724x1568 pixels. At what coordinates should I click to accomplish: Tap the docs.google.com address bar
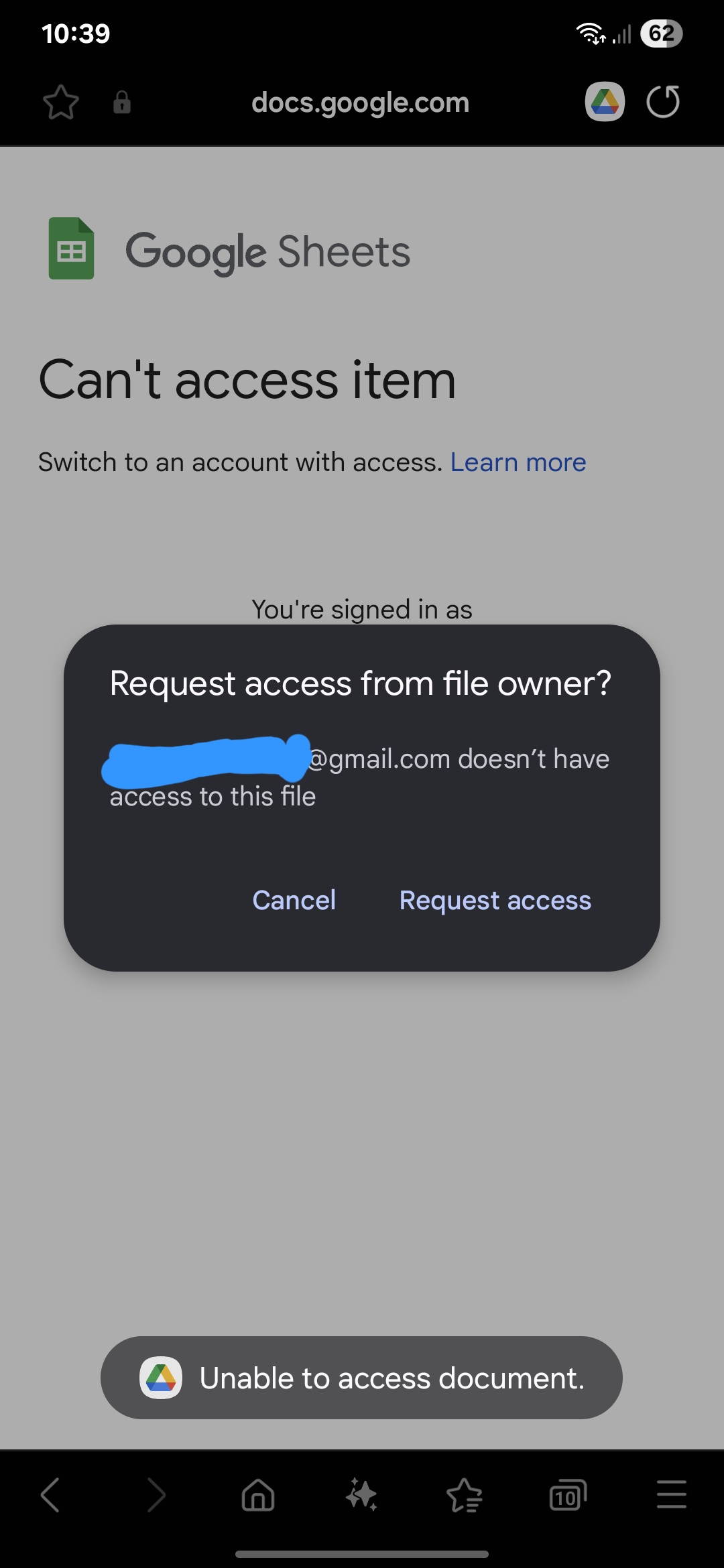360,103
